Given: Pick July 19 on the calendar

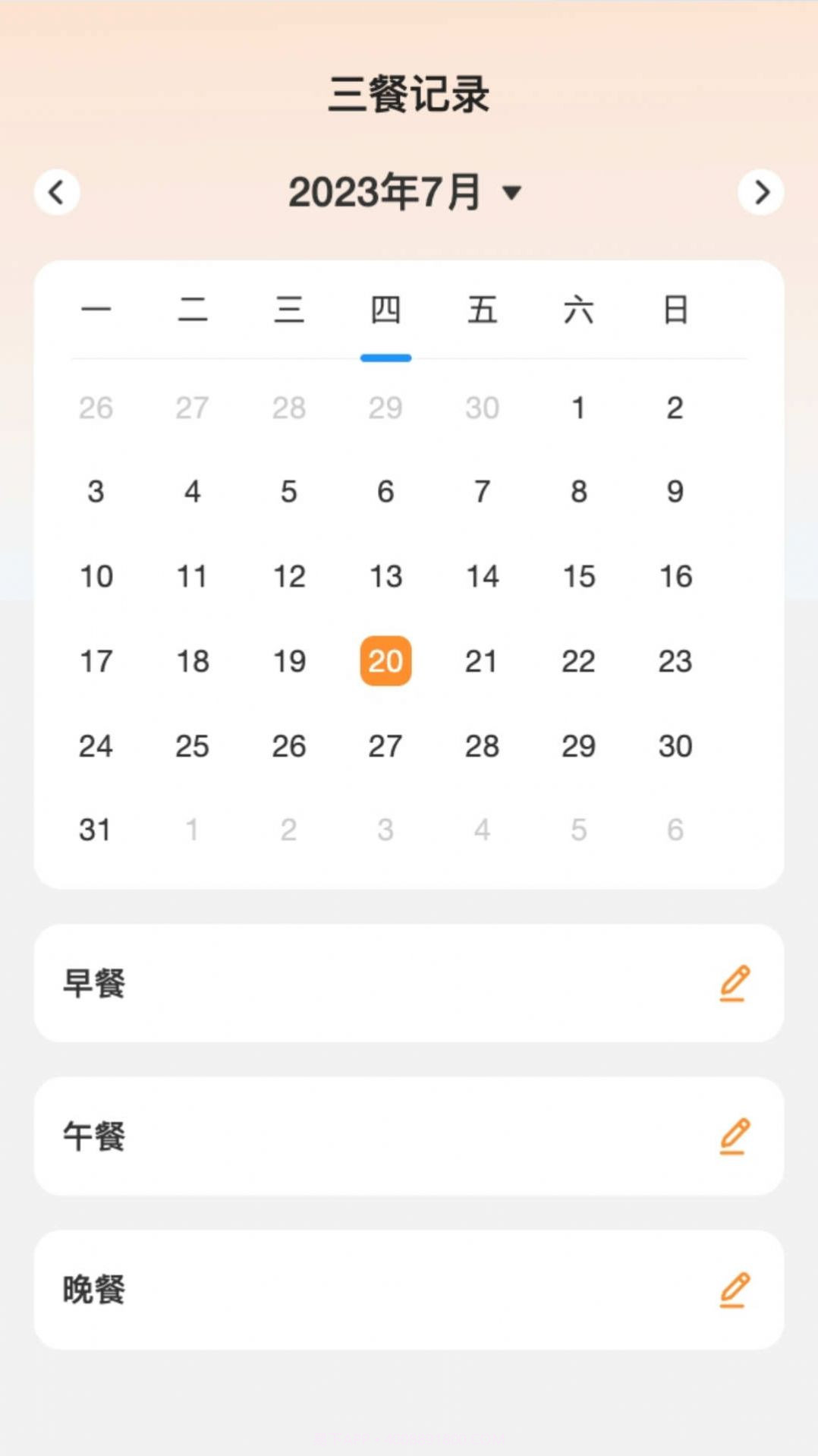Looking at the screenshot, I should tap(289, 661).
